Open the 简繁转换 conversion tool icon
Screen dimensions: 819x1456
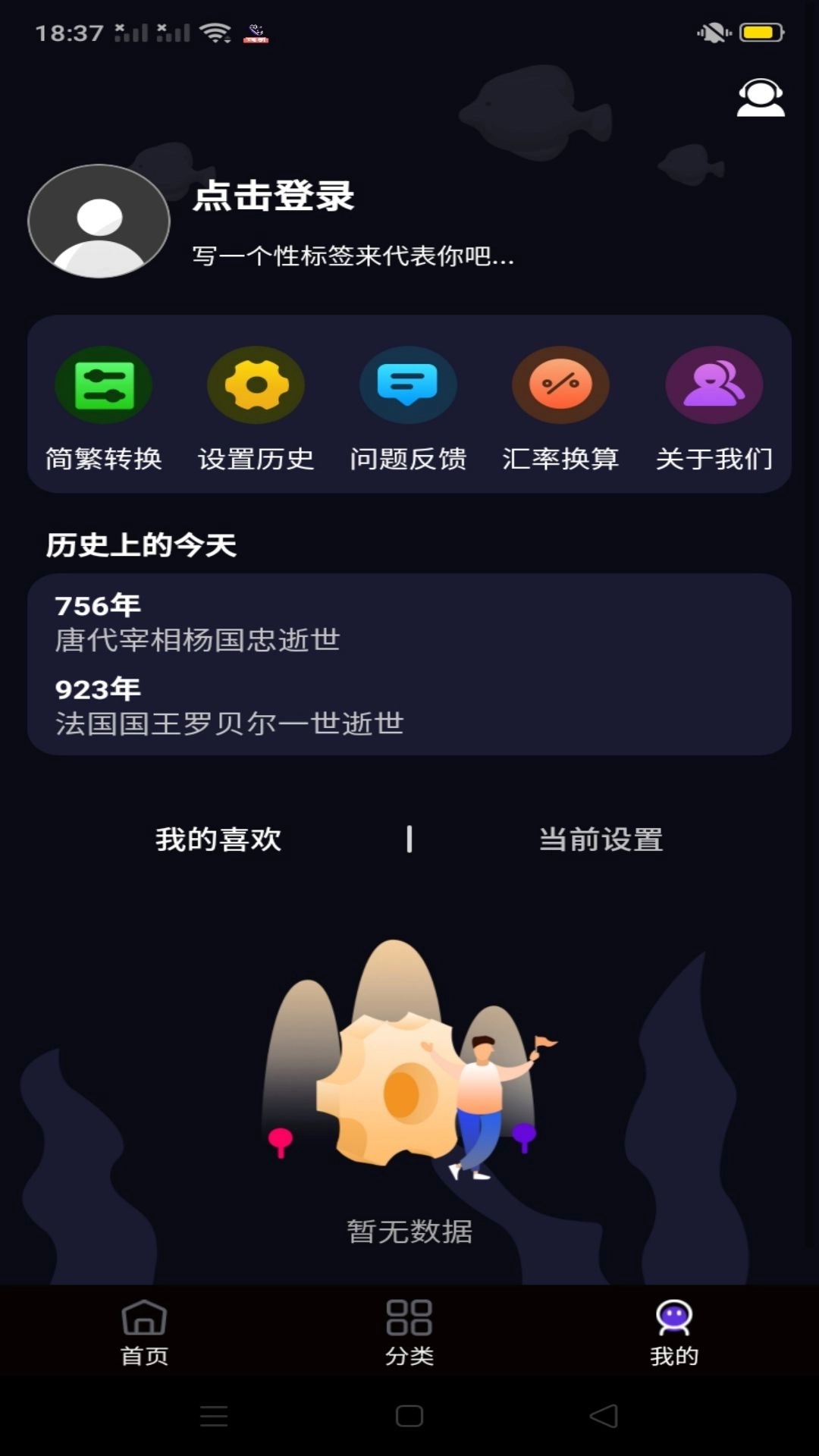[102, 384]
